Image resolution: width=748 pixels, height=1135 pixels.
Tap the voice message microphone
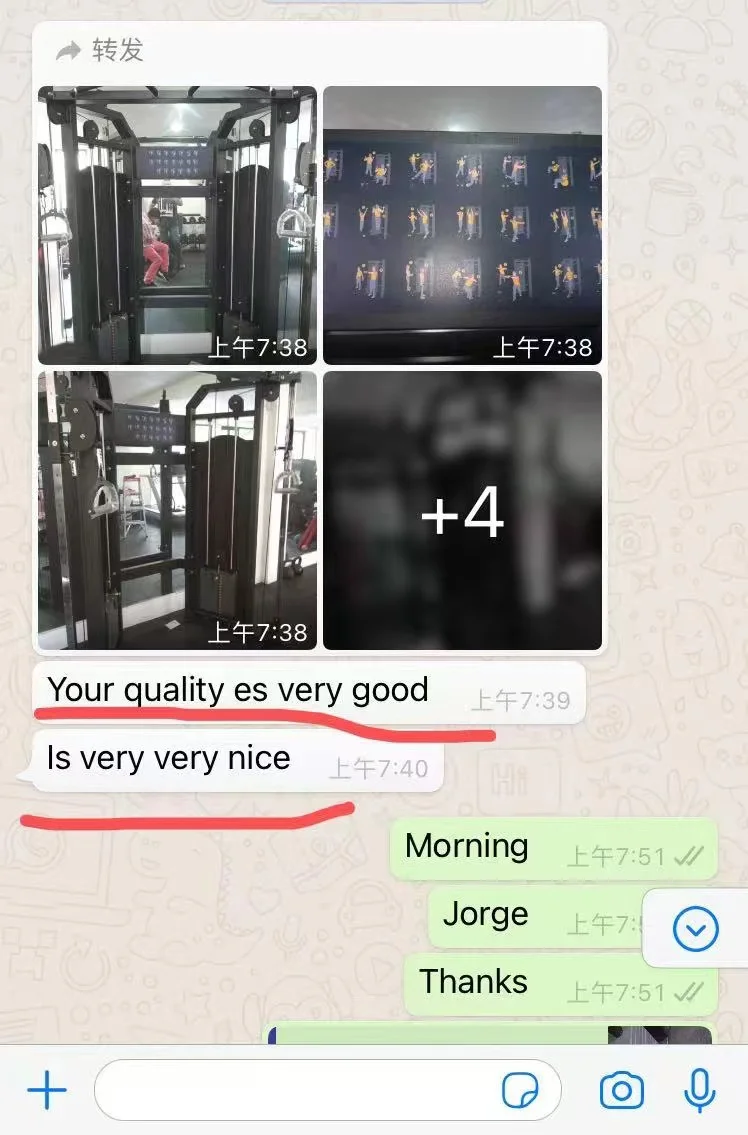click(699, 1090)
